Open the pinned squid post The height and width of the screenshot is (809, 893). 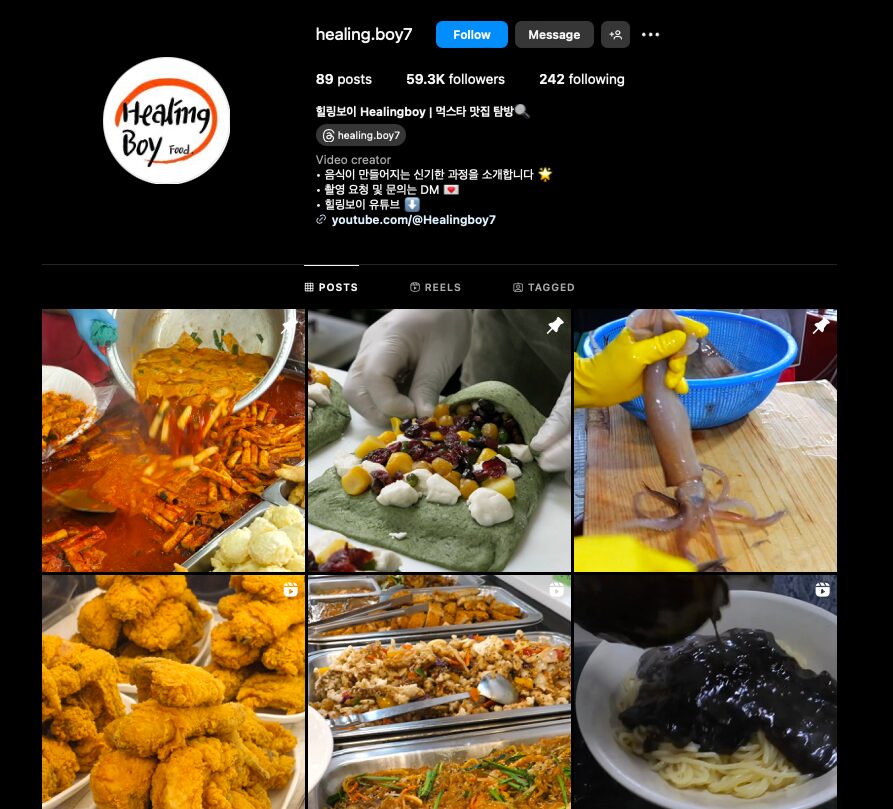click(x=705, y=440)
